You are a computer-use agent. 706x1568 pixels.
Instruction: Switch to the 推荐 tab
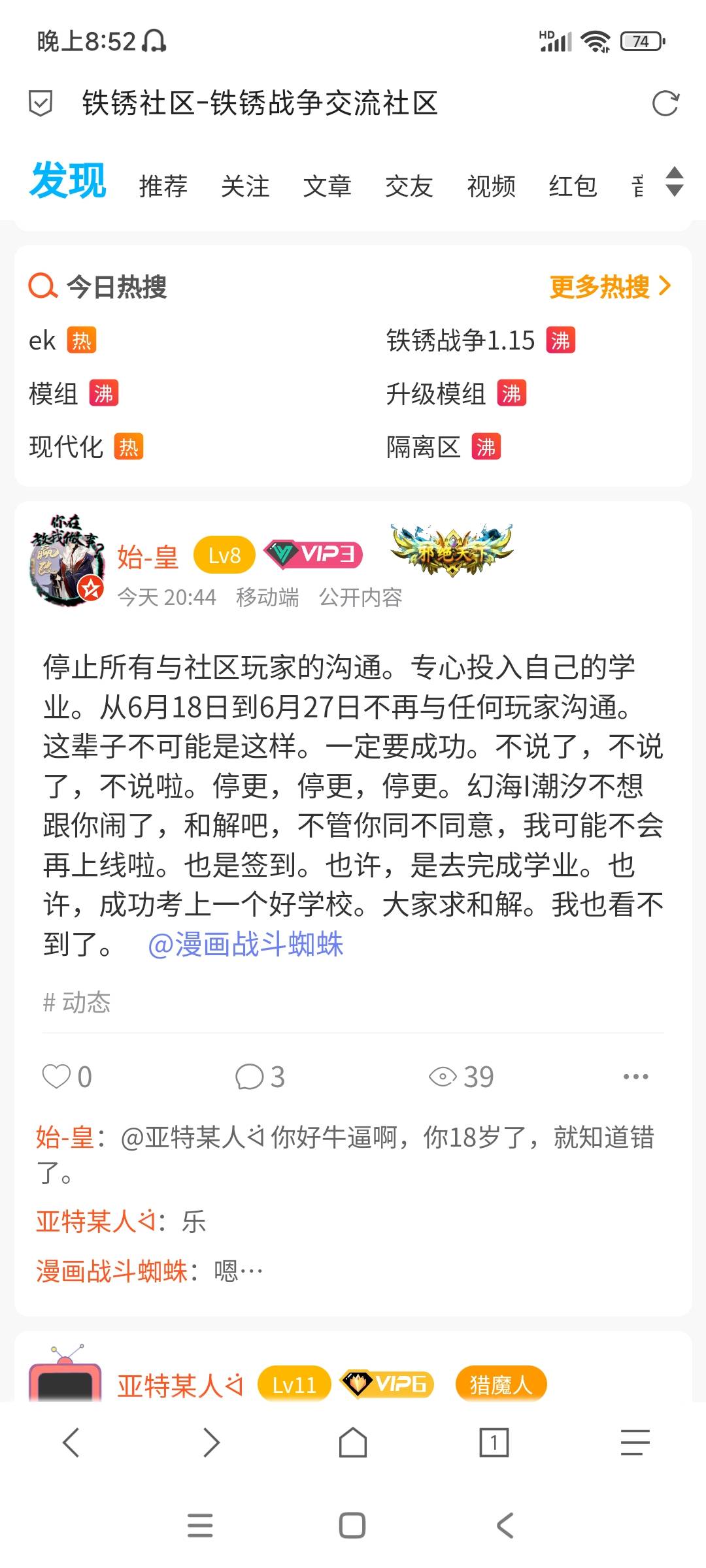[x=163, y=186]
